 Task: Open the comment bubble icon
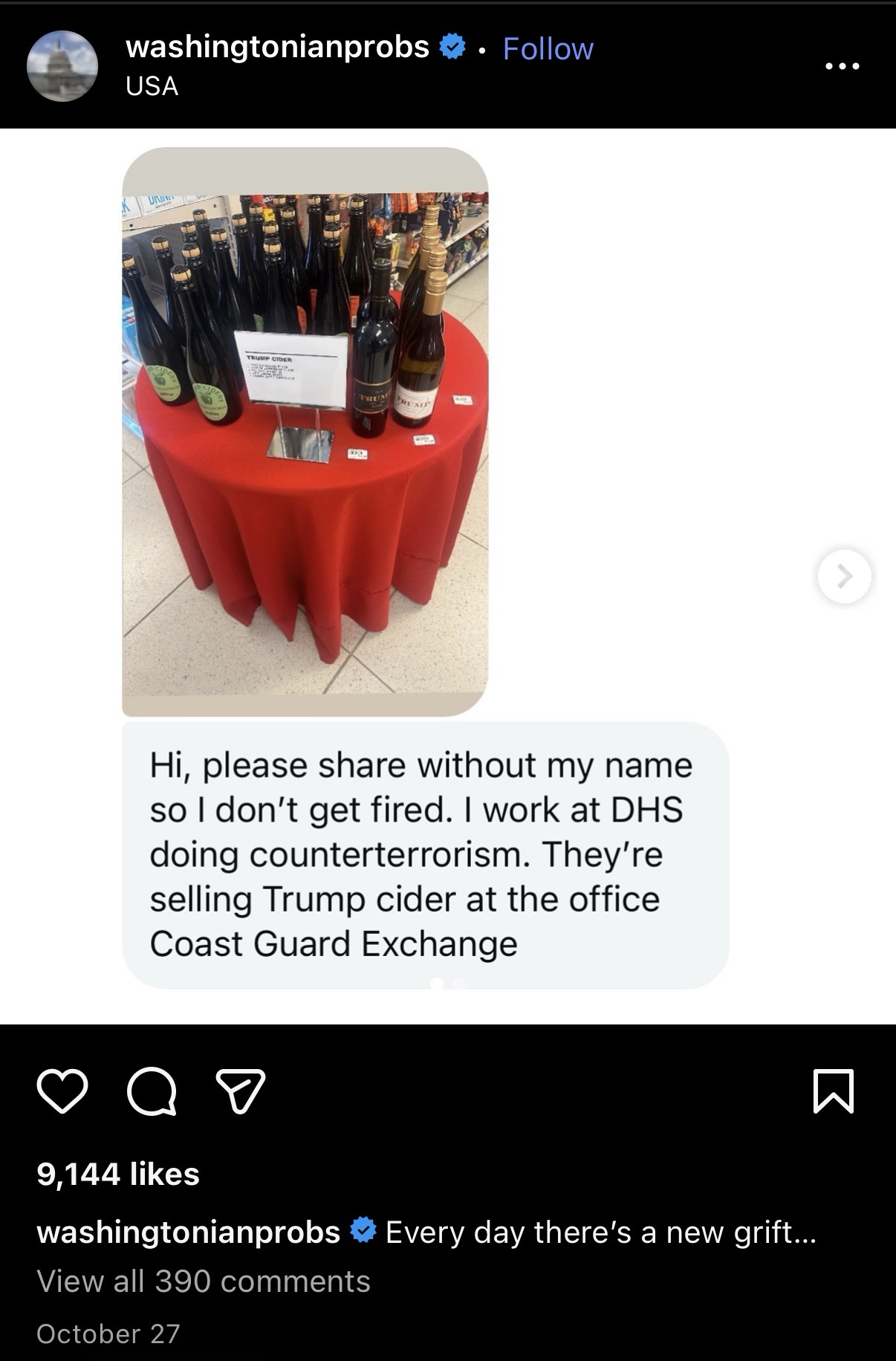(152, 1091)
